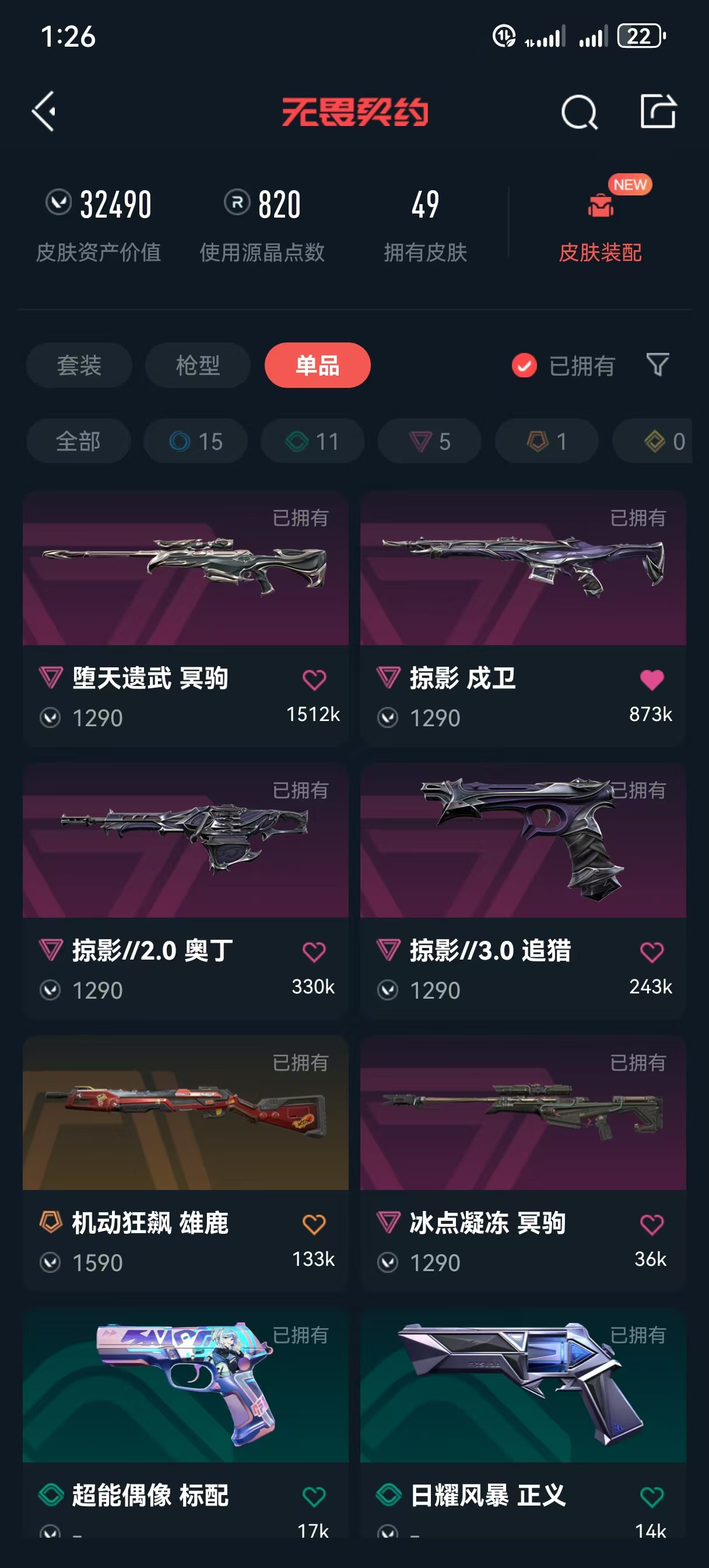Unlike the 掠影 戍卫 skin heart
The width and height of the screenshot is (709, 1568).
click(x=652, y=680)
